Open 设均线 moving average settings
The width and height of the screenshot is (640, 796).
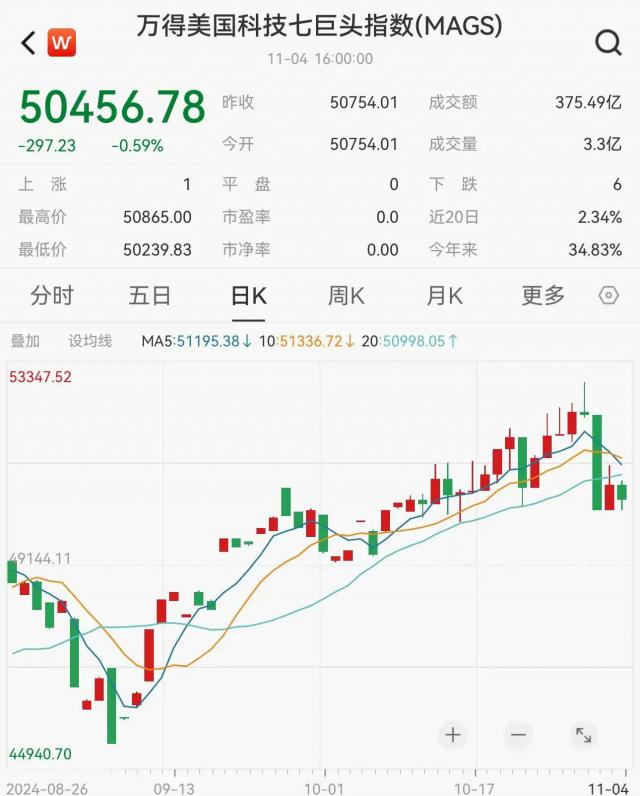click(90, 341)
